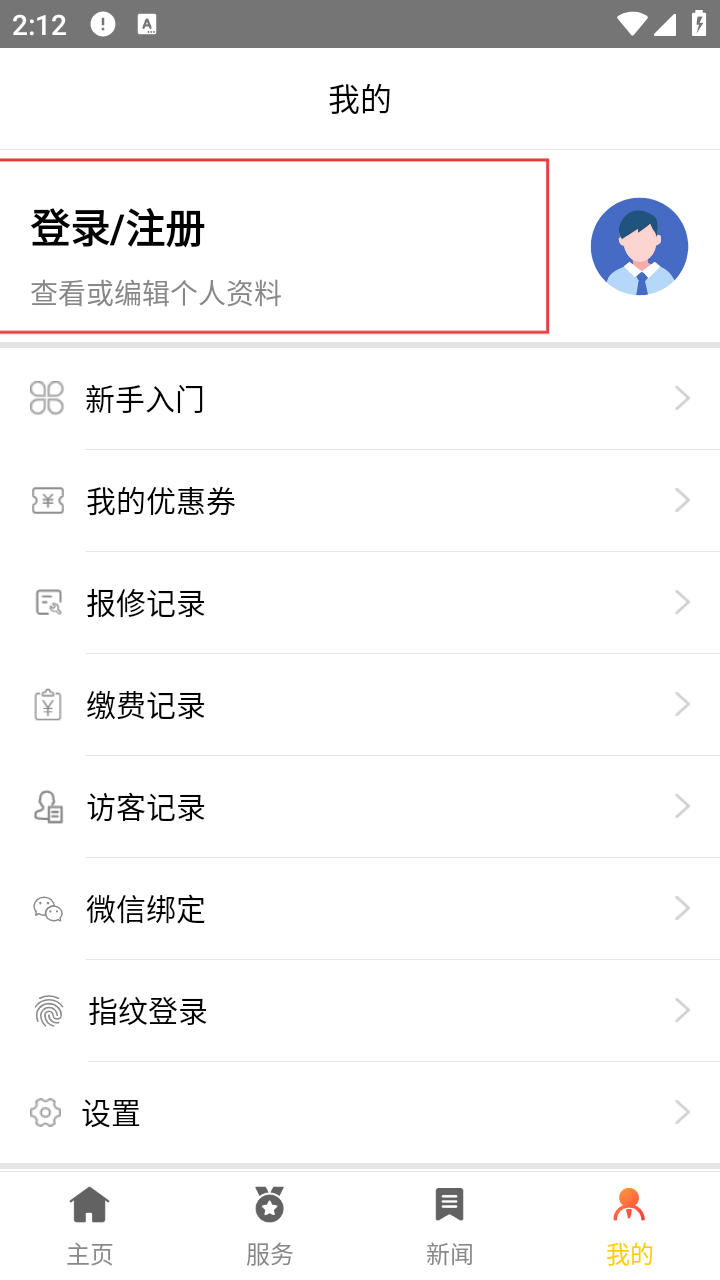Open 我的优惠券
This screenshot has width=720, height=1280.
pyautogui.click(x=360, y=501)
